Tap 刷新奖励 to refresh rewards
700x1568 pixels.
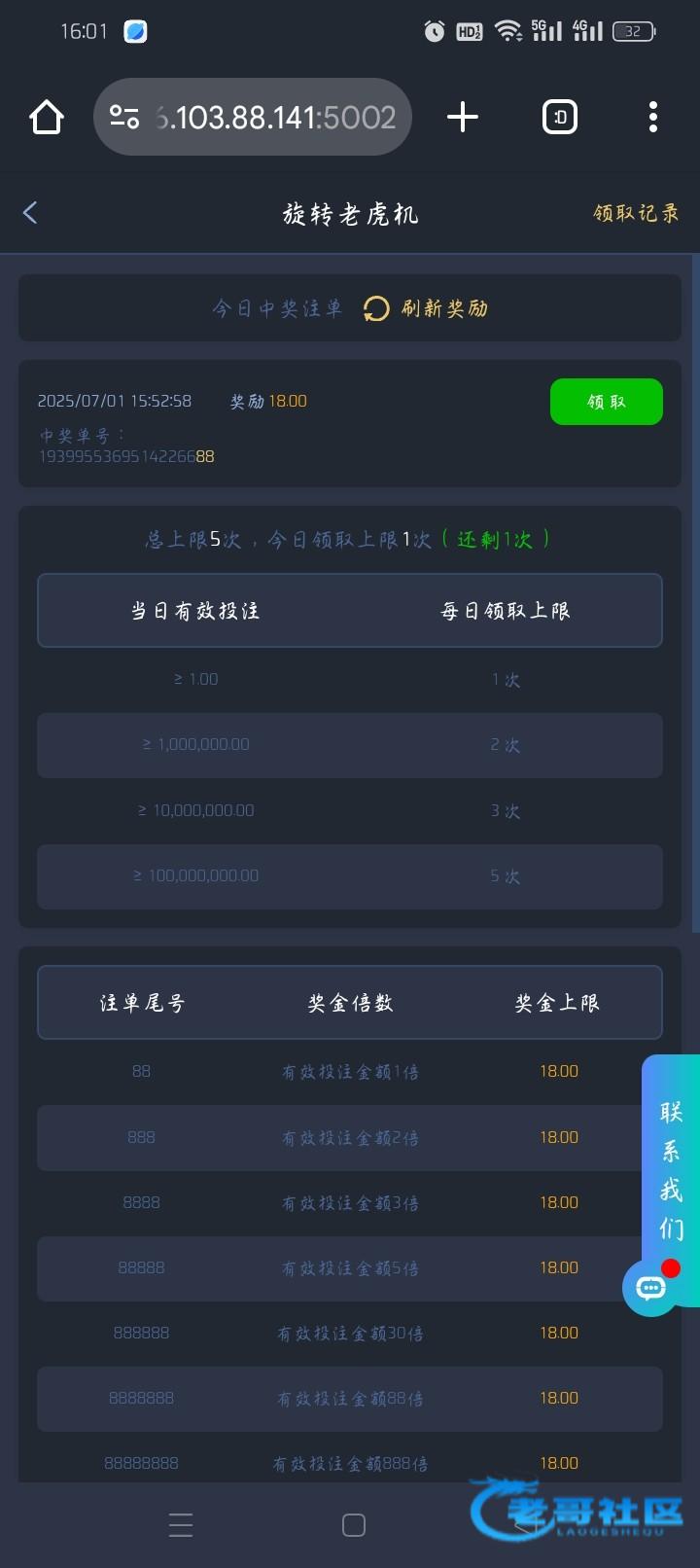click(425, 308)
